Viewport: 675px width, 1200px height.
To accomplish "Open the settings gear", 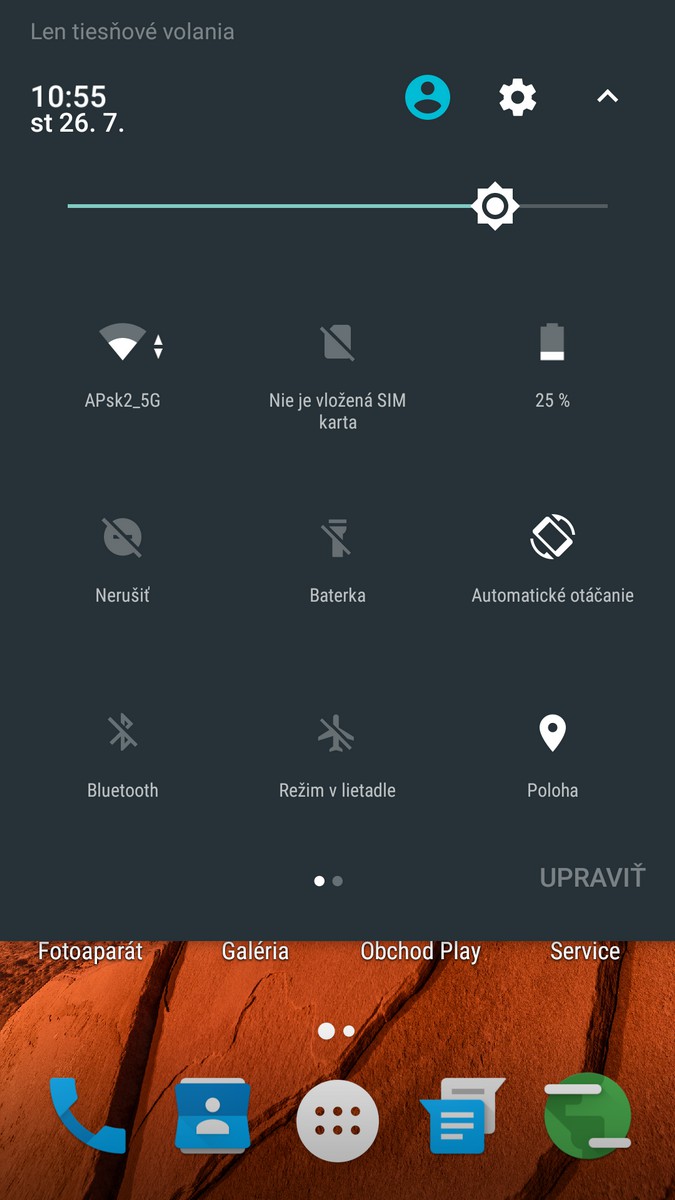I will pyautogui.click(x=518, y=97).
